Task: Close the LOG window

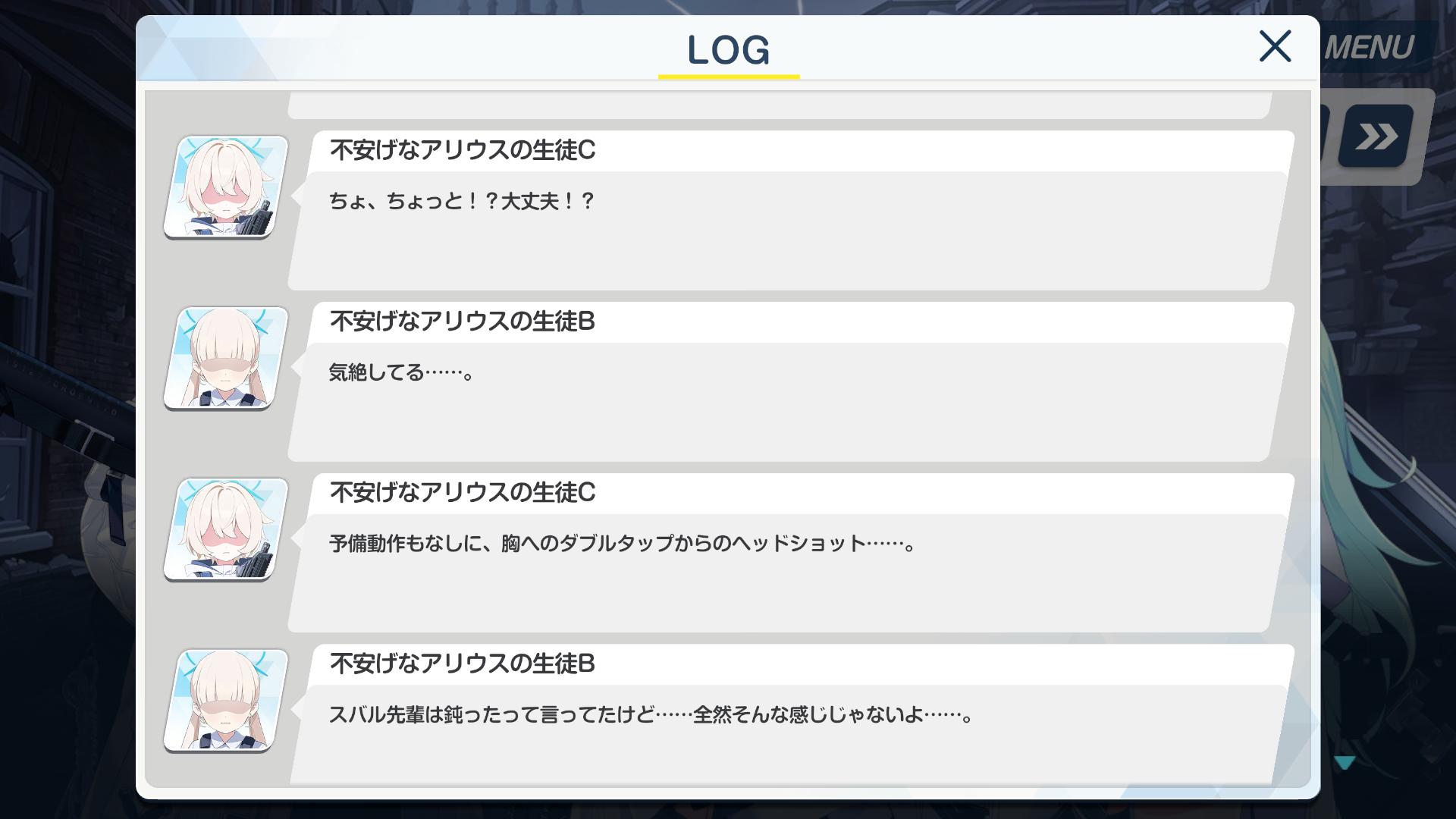Action: pyautogui.click(x=1275, y=47)
